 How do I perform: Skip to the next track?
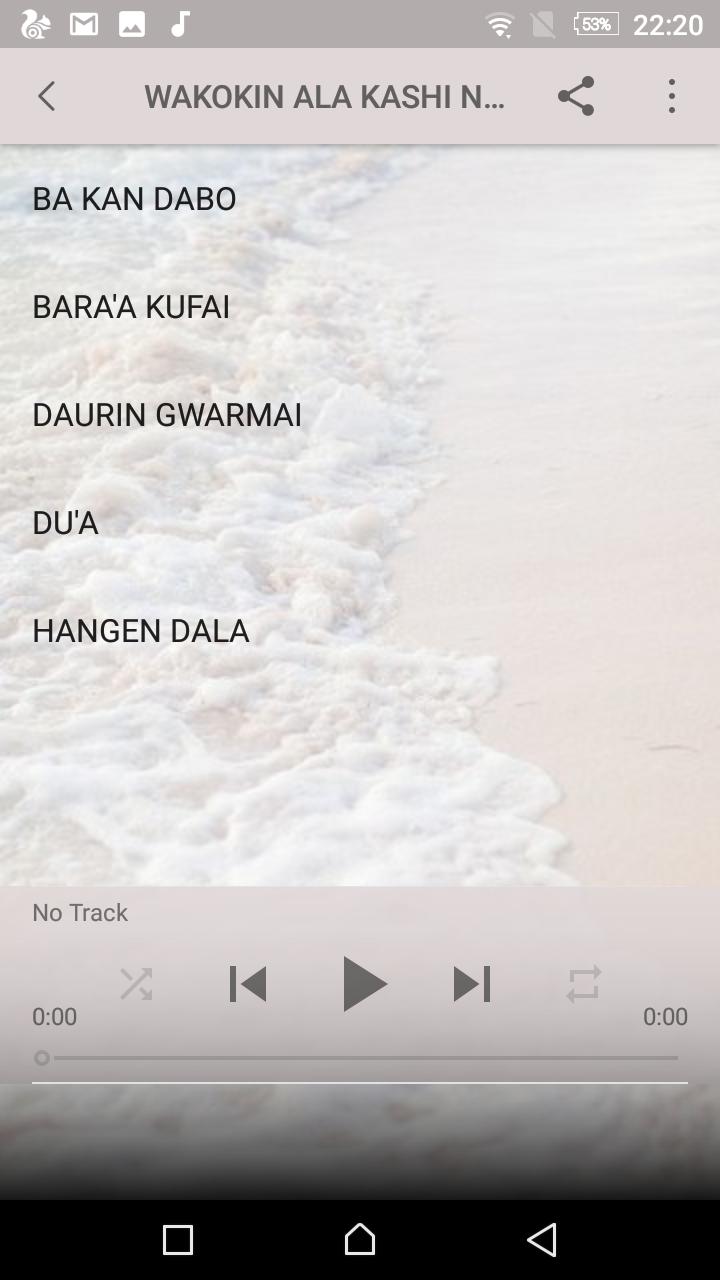pyautogui.click(x=472, y=984)
